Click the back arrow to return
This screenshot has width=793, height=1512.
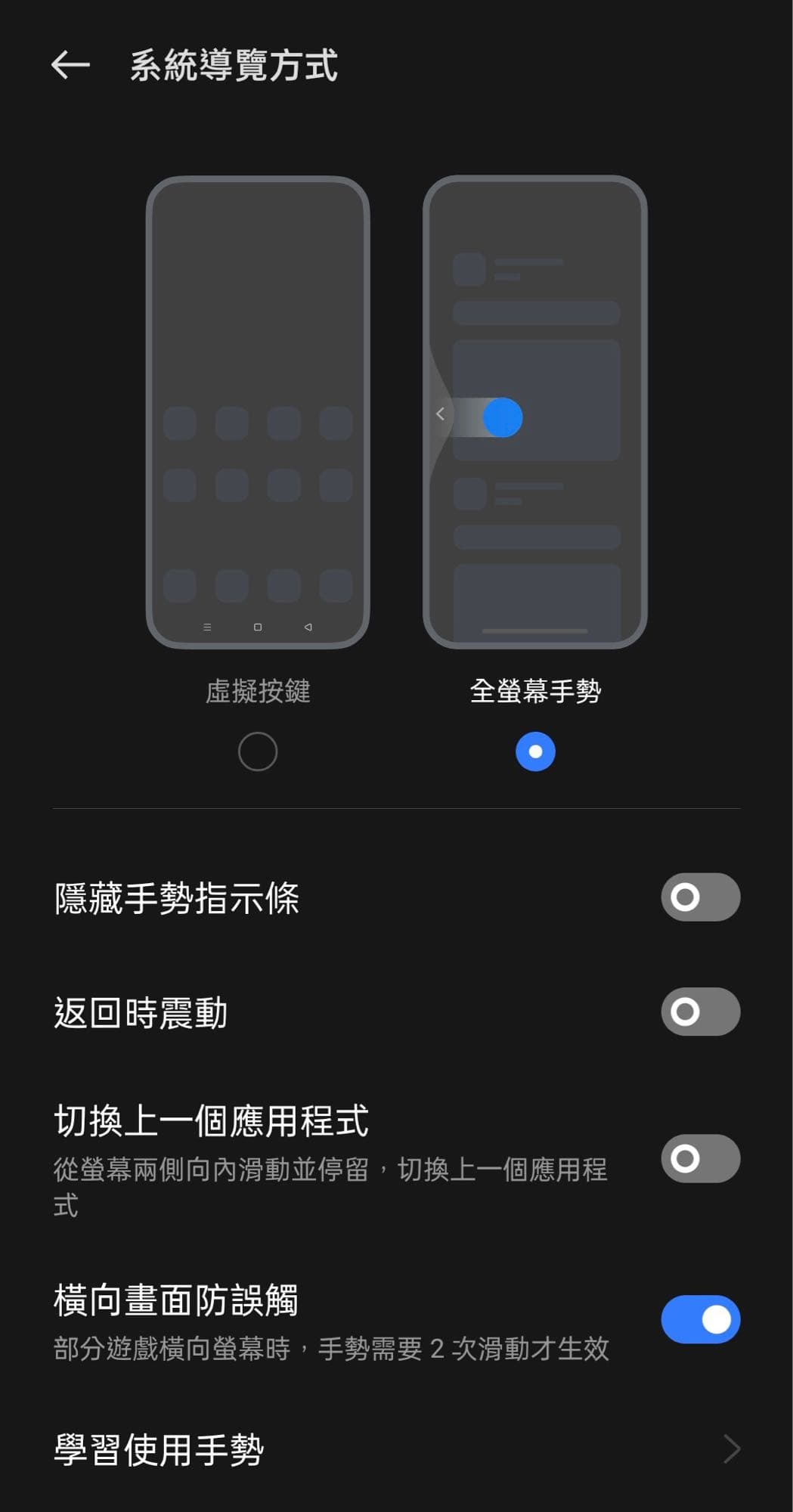click(x=68, y=66)
